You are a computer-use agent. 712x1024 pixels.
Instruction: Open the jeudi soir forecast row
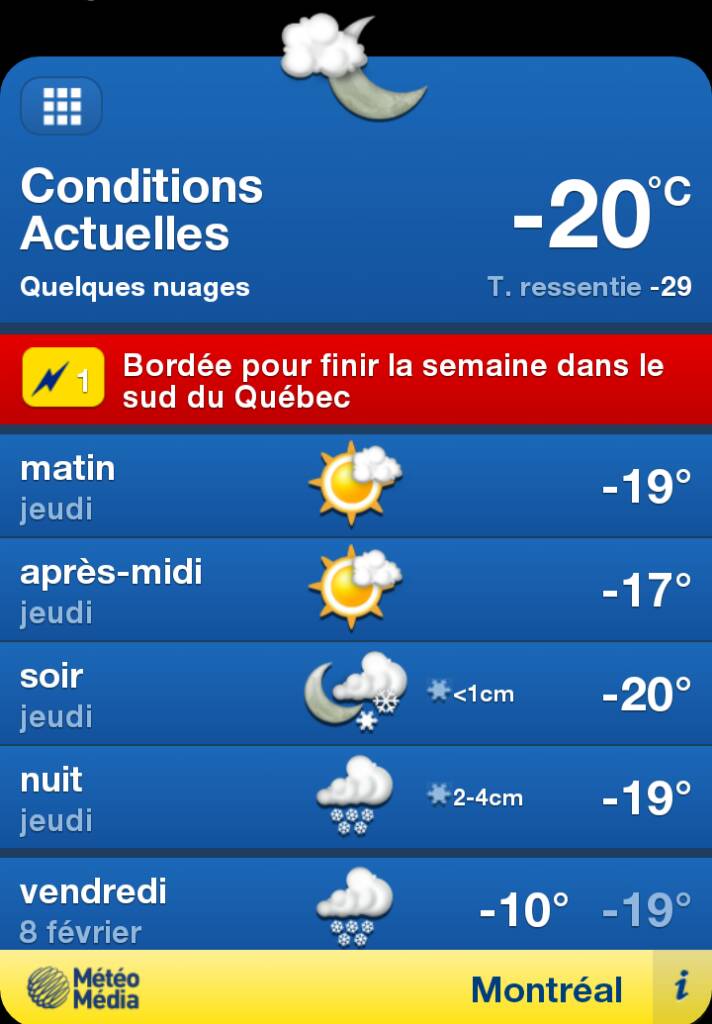[356, 694]
